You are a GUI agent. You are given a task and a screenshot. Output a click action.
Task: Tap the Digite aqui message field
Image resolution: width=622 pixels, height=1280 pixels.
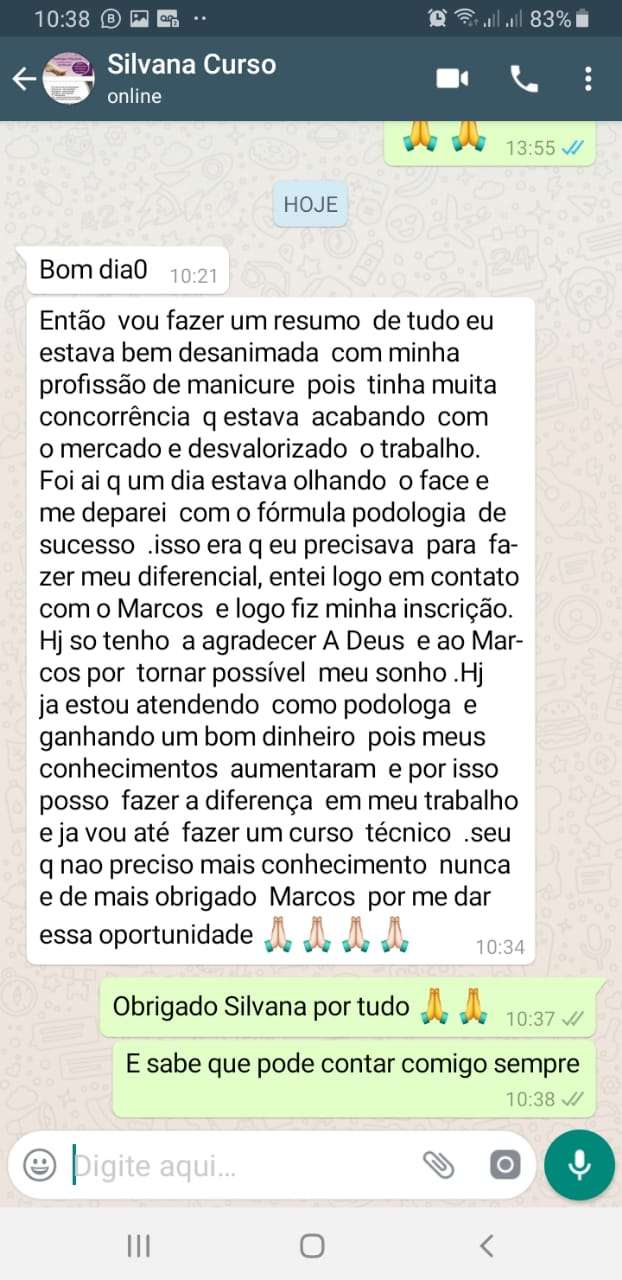pos(240,1166)
